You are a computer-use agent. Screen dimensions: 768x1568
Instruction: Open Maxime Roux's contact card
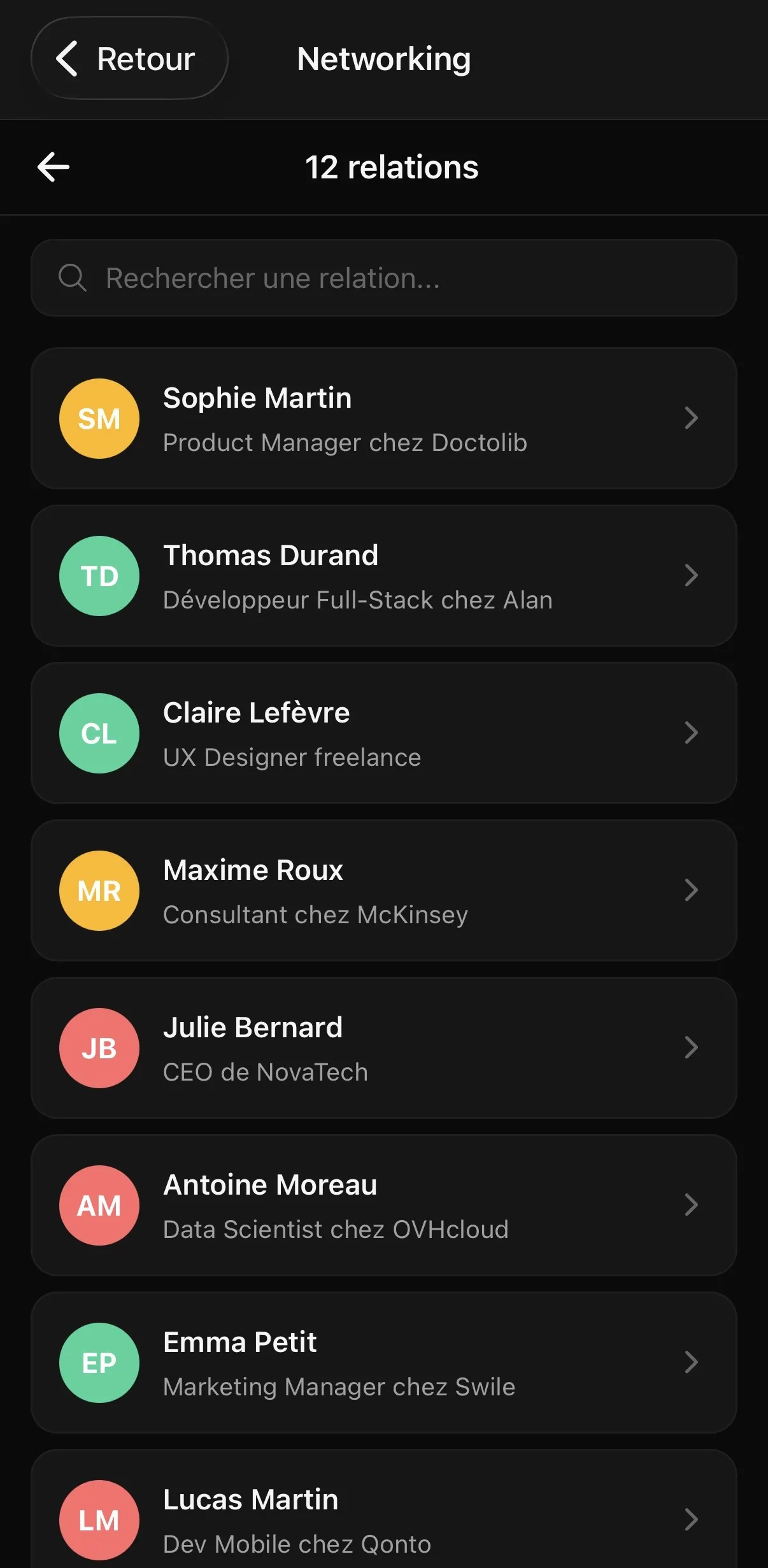click(382, 891)
